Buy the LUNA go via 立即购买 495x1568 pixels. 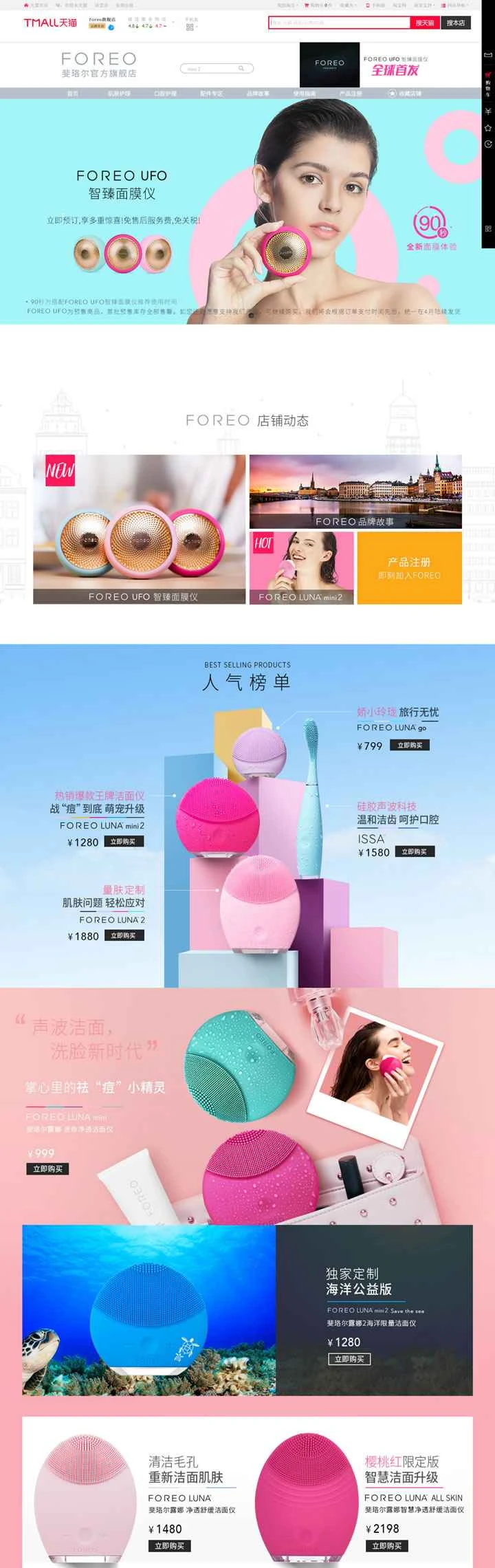pos(410,745)
